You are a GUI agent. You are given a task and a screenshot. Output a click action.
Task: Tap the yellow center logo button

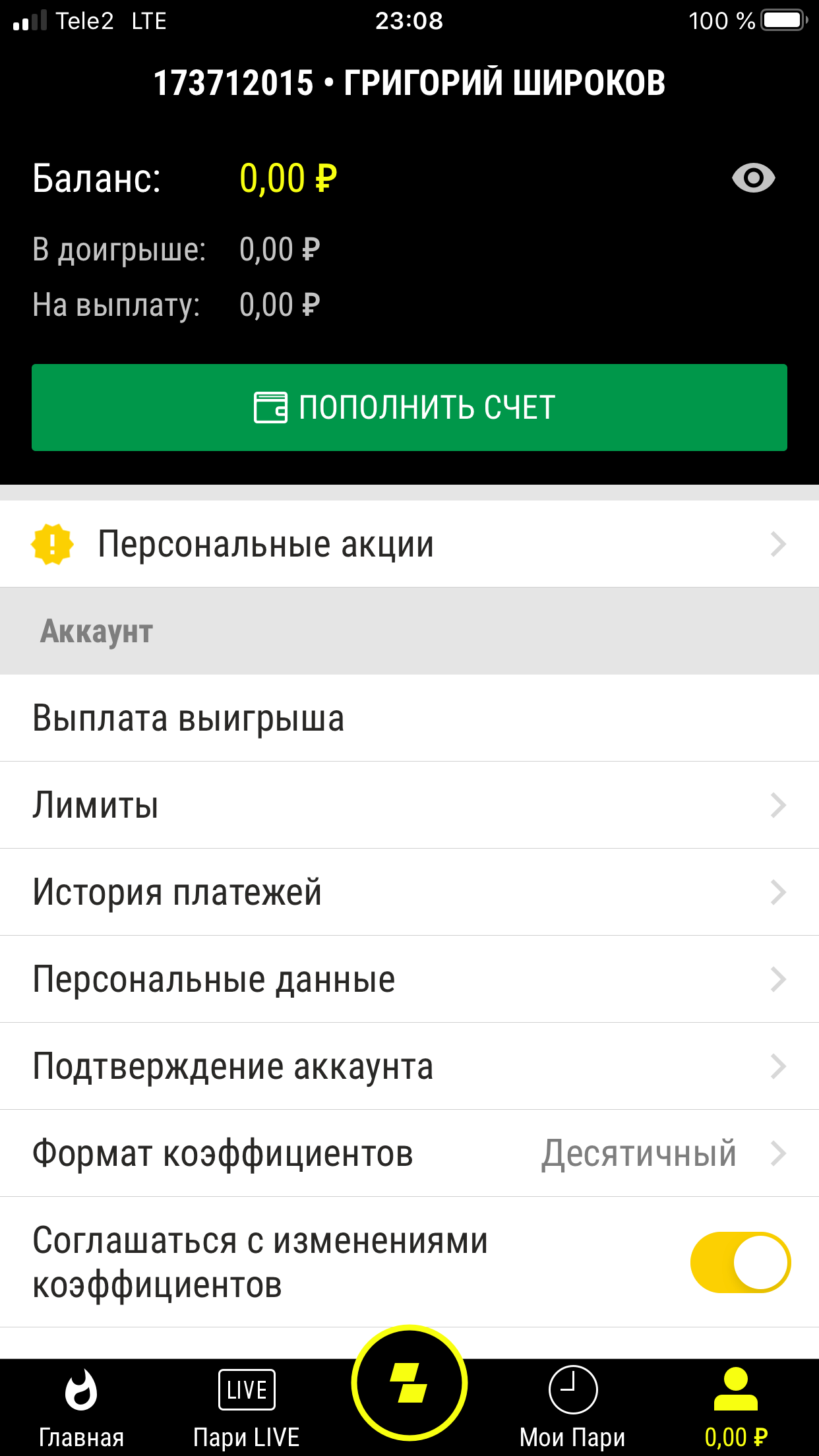click(x=409, y=1383)
